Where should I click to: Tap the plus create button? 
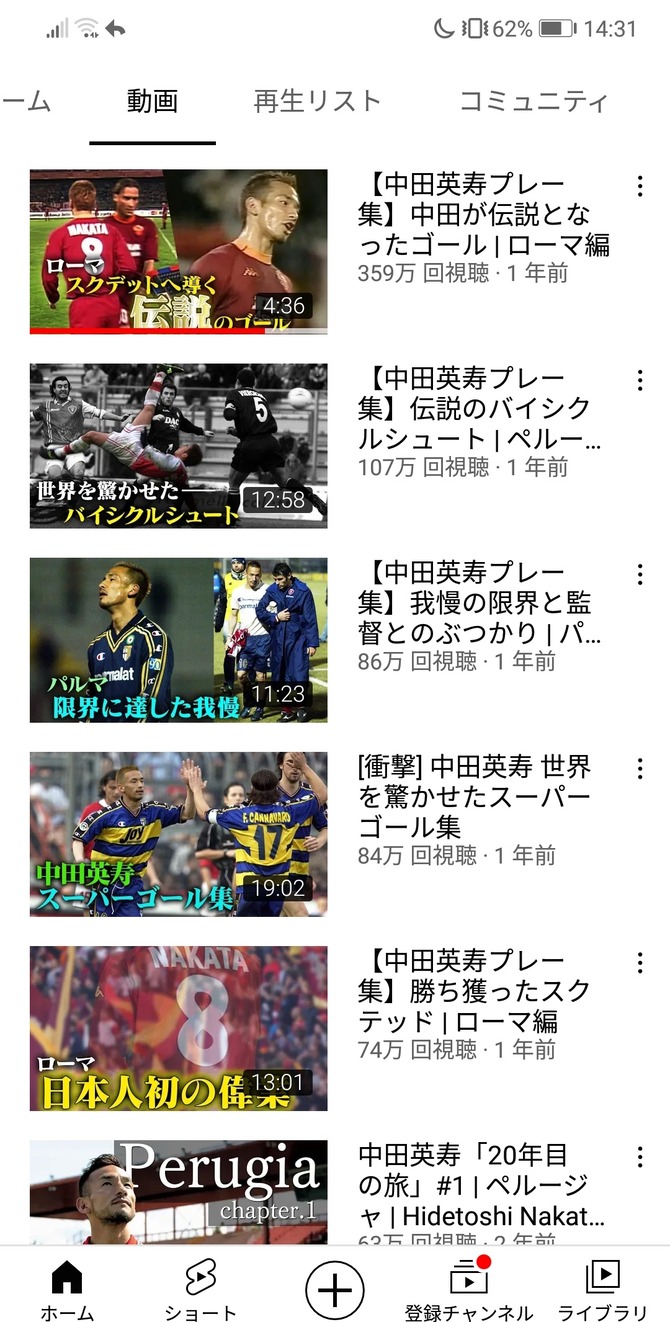coord(335,1289)
